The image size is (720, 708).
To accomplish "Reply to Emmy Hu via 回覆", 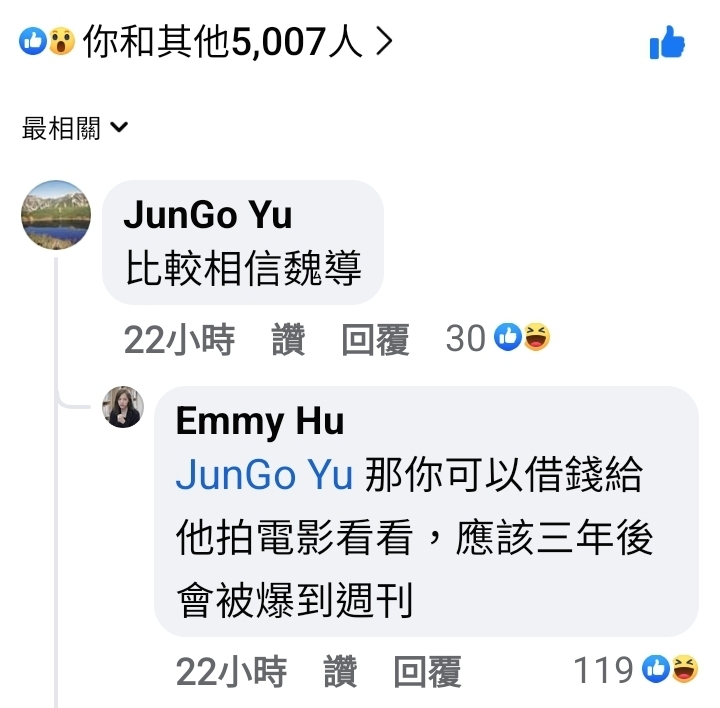I will tap(427, 671).
